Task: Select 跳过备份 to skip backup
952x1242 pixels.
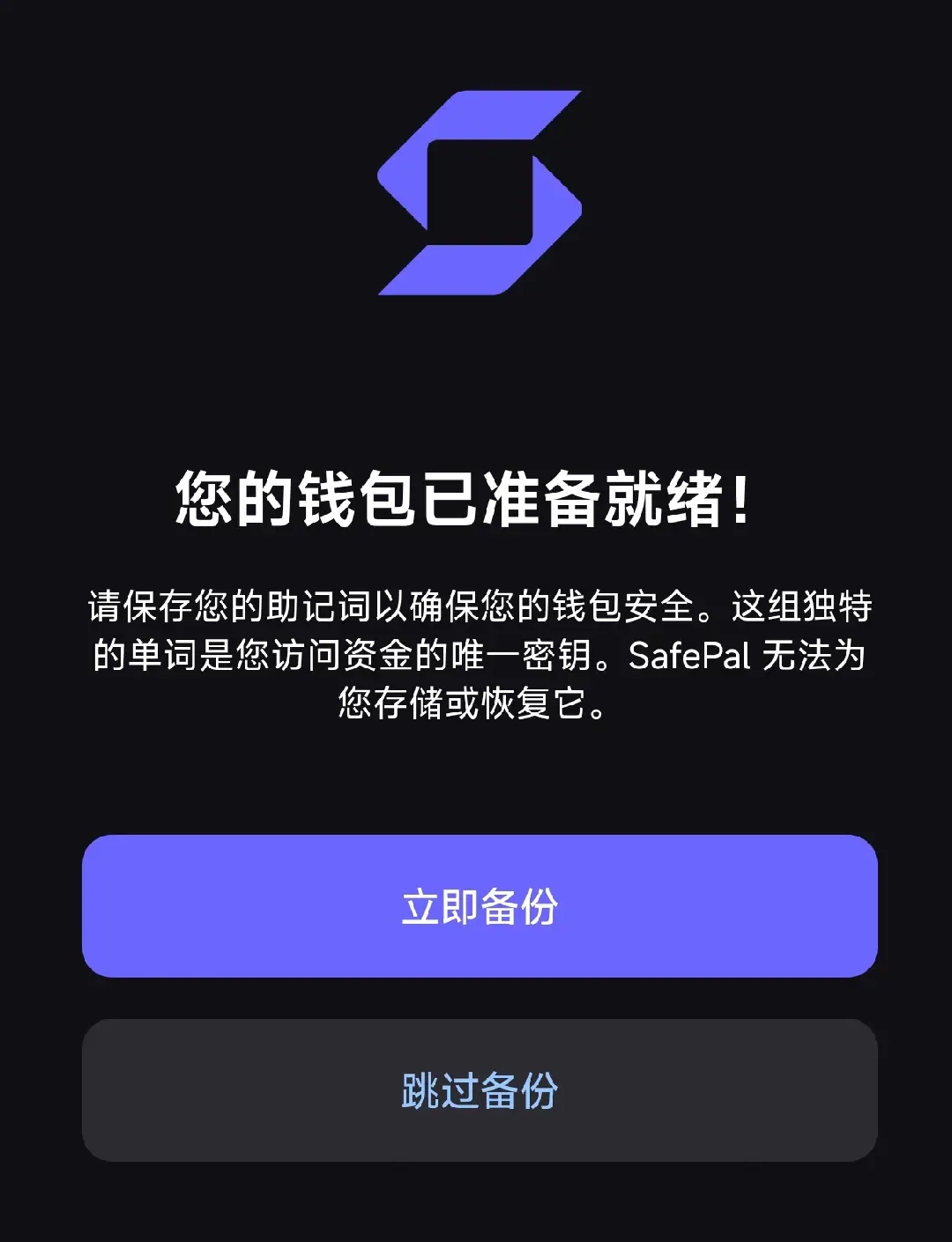Action: pos(480,1090)
